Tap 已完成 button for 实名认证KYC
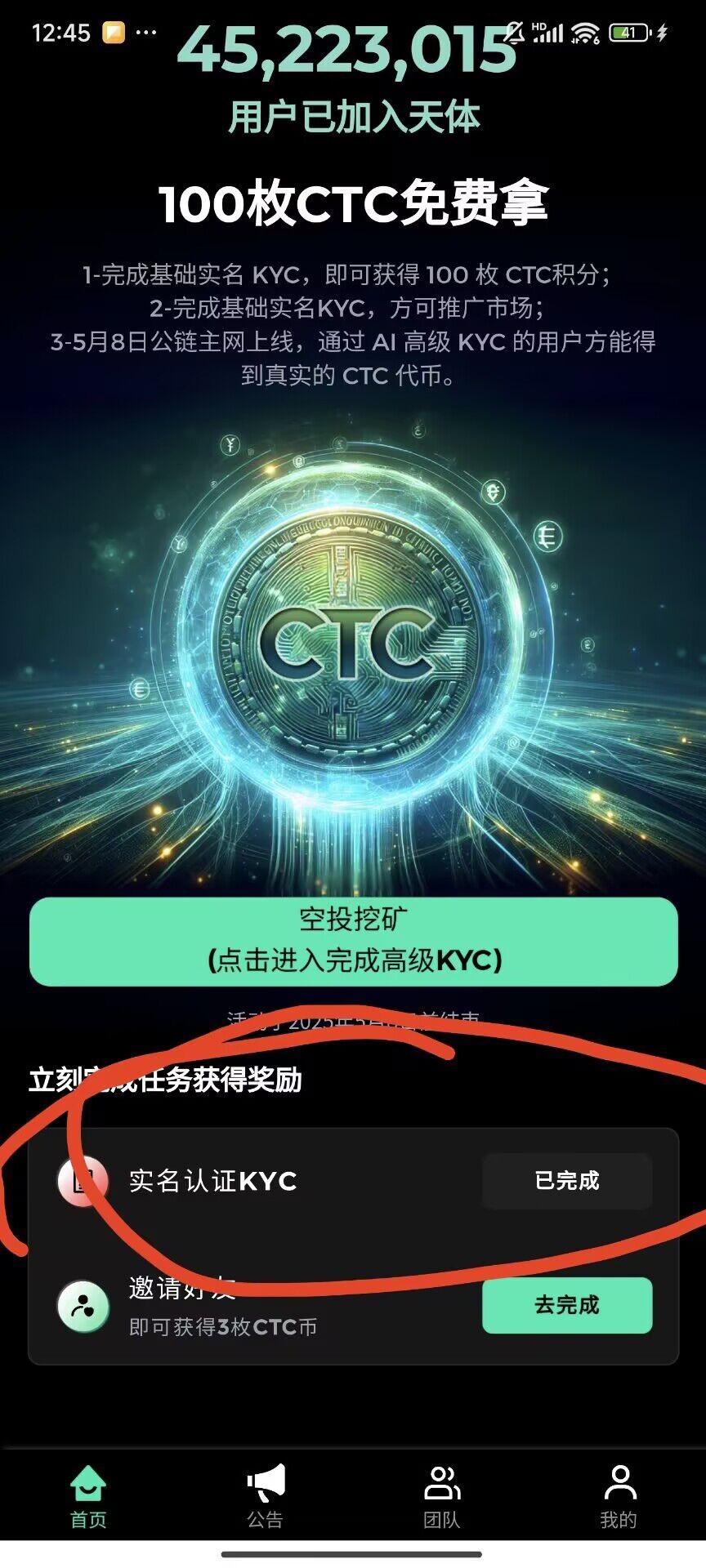The height and width of the screenshot is (1568, 706). [x=566, y=1181]
